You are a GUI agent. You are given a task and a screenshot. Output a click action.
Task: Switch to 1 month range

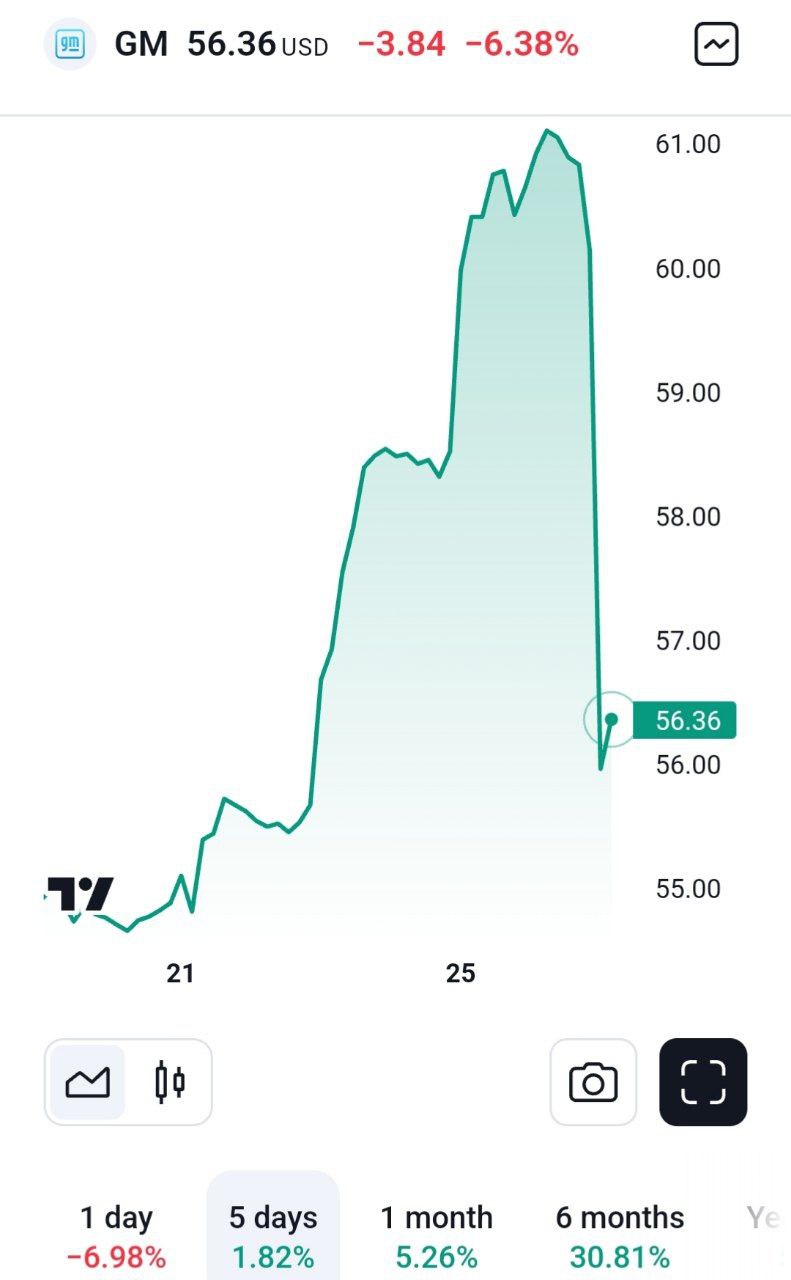(436, 1234)
